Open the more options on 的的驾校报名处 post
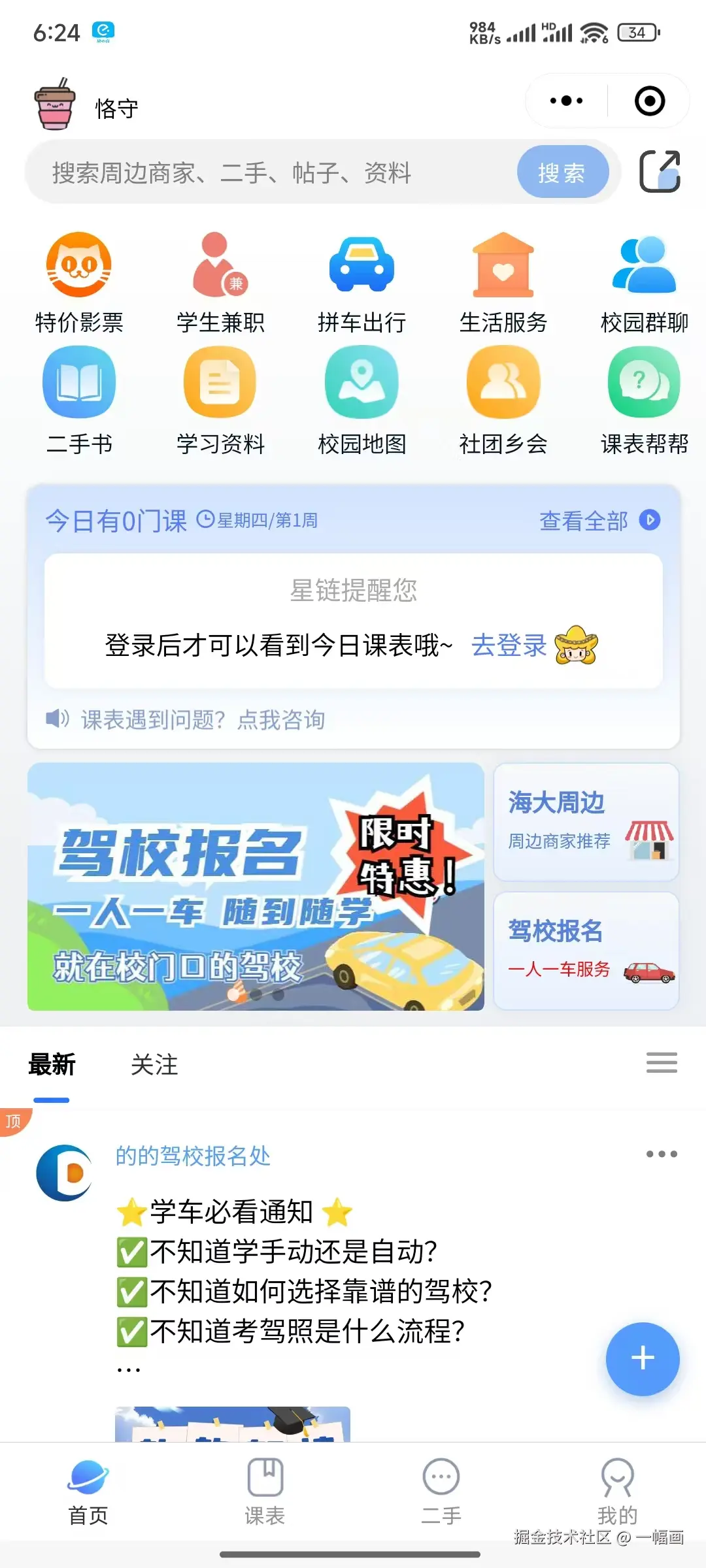 pos(661,1154)
